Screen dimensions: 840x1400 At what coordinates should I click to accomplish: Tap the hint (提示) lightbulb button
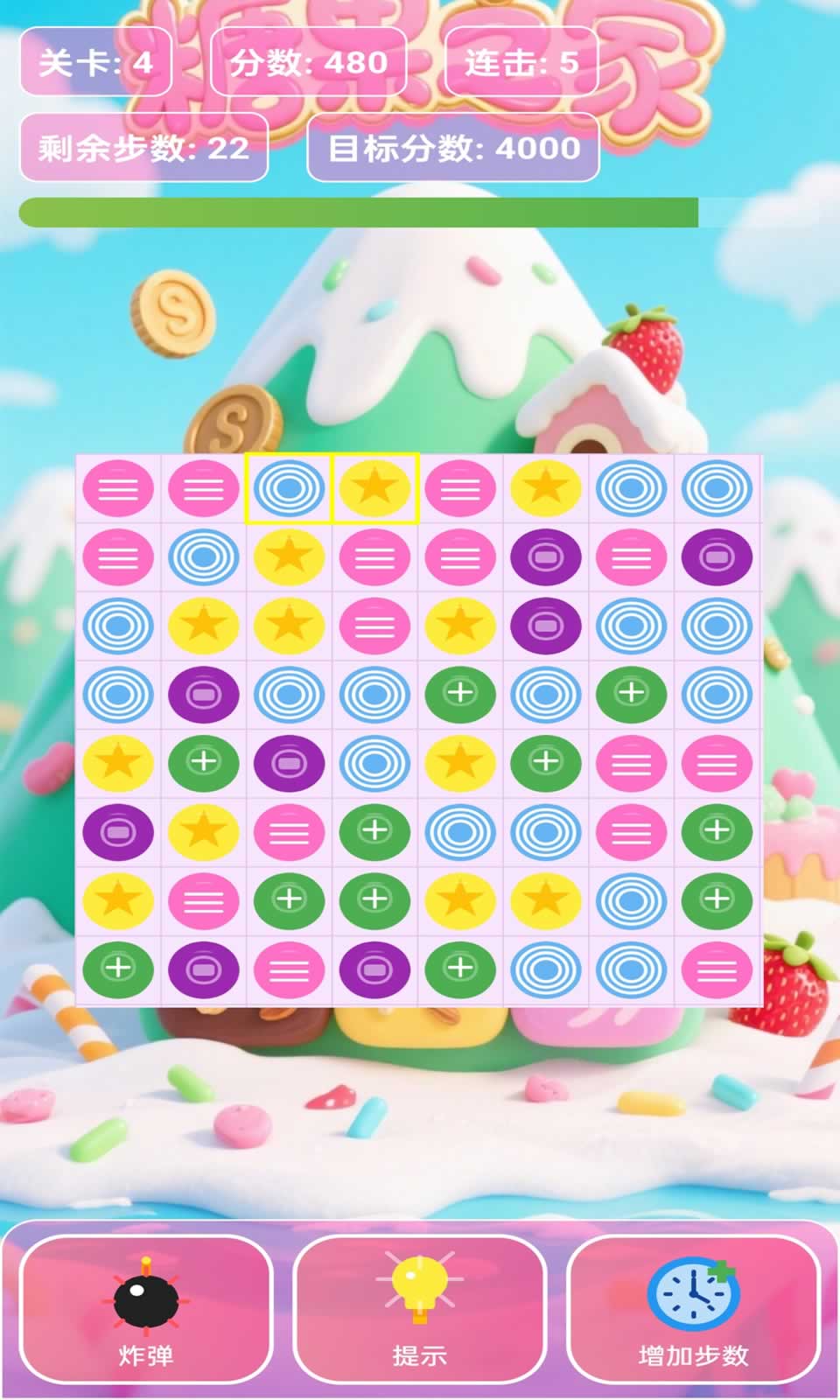[x=420, y=1308]
